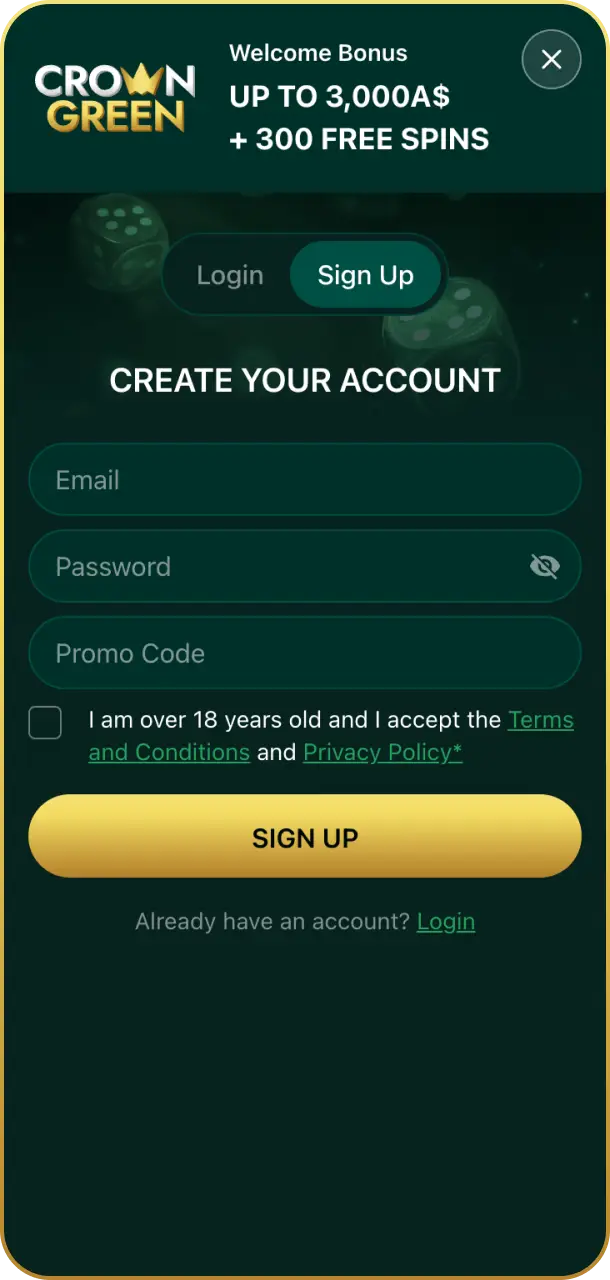The image size is (610, 1280).
Task: Close the sign-up dialog
Action: coord(551,60)
